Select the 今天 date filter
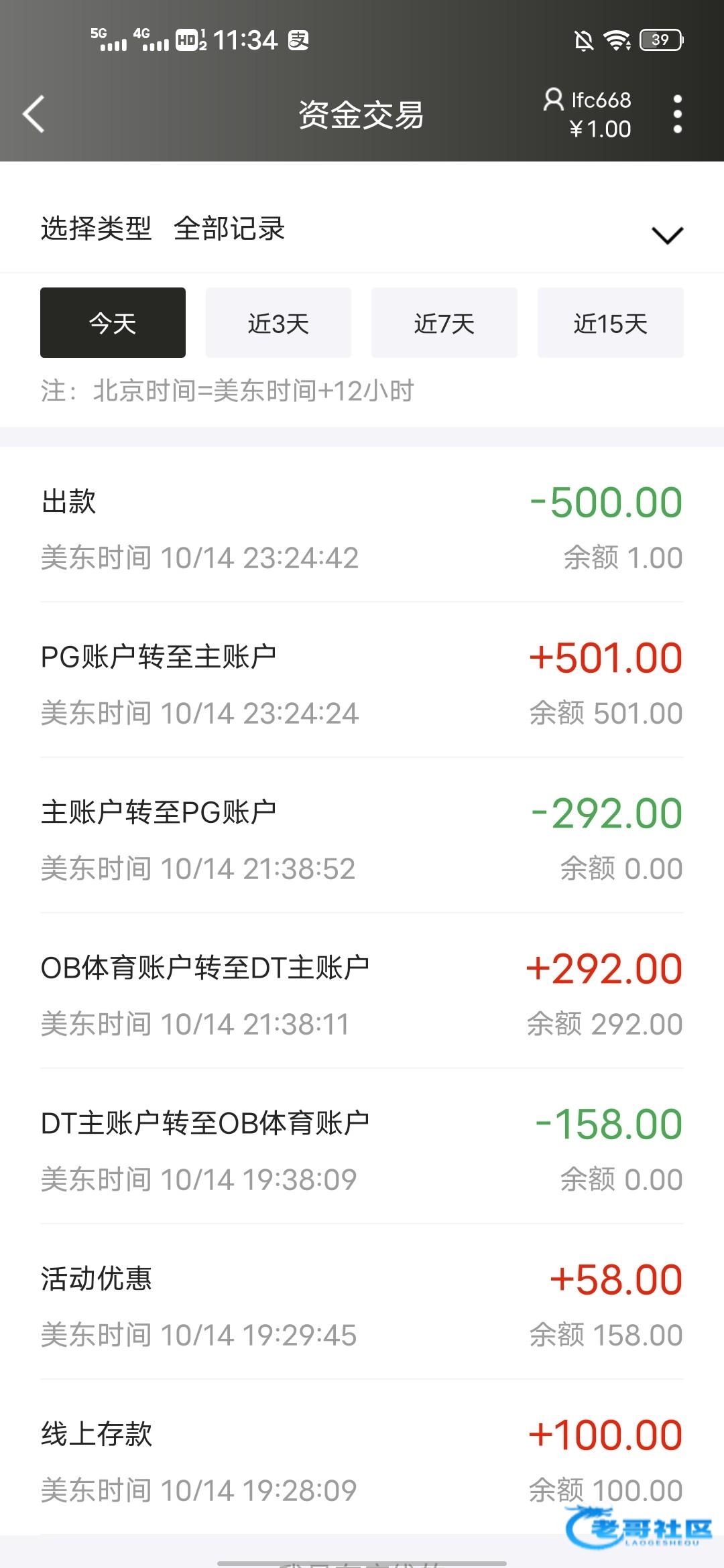This screenshot has width=724, height=1568. click(113, 323)
